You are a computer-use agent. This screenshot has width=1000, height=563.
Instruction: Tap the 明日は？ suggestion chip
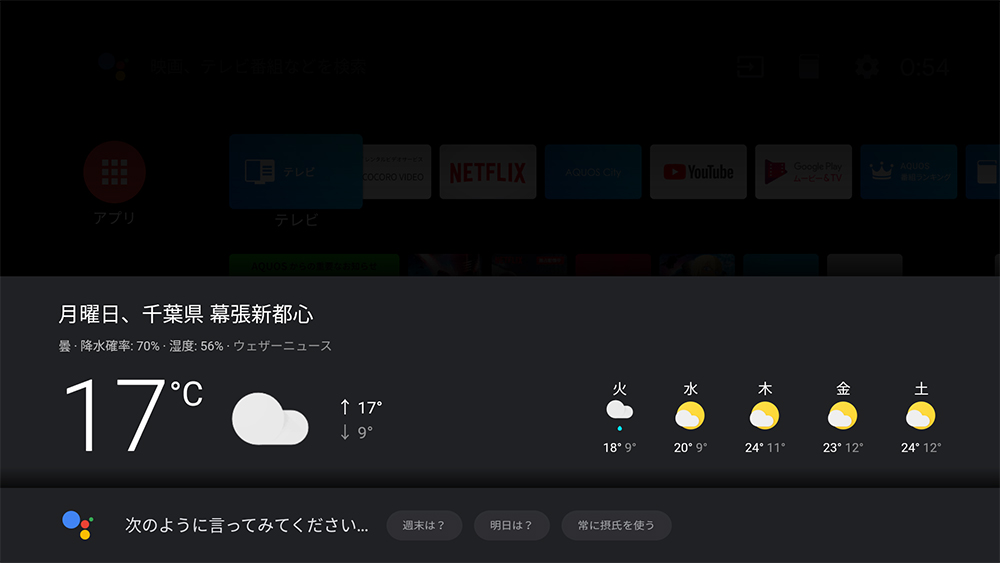pyautogui.click(x=511, y=525)
